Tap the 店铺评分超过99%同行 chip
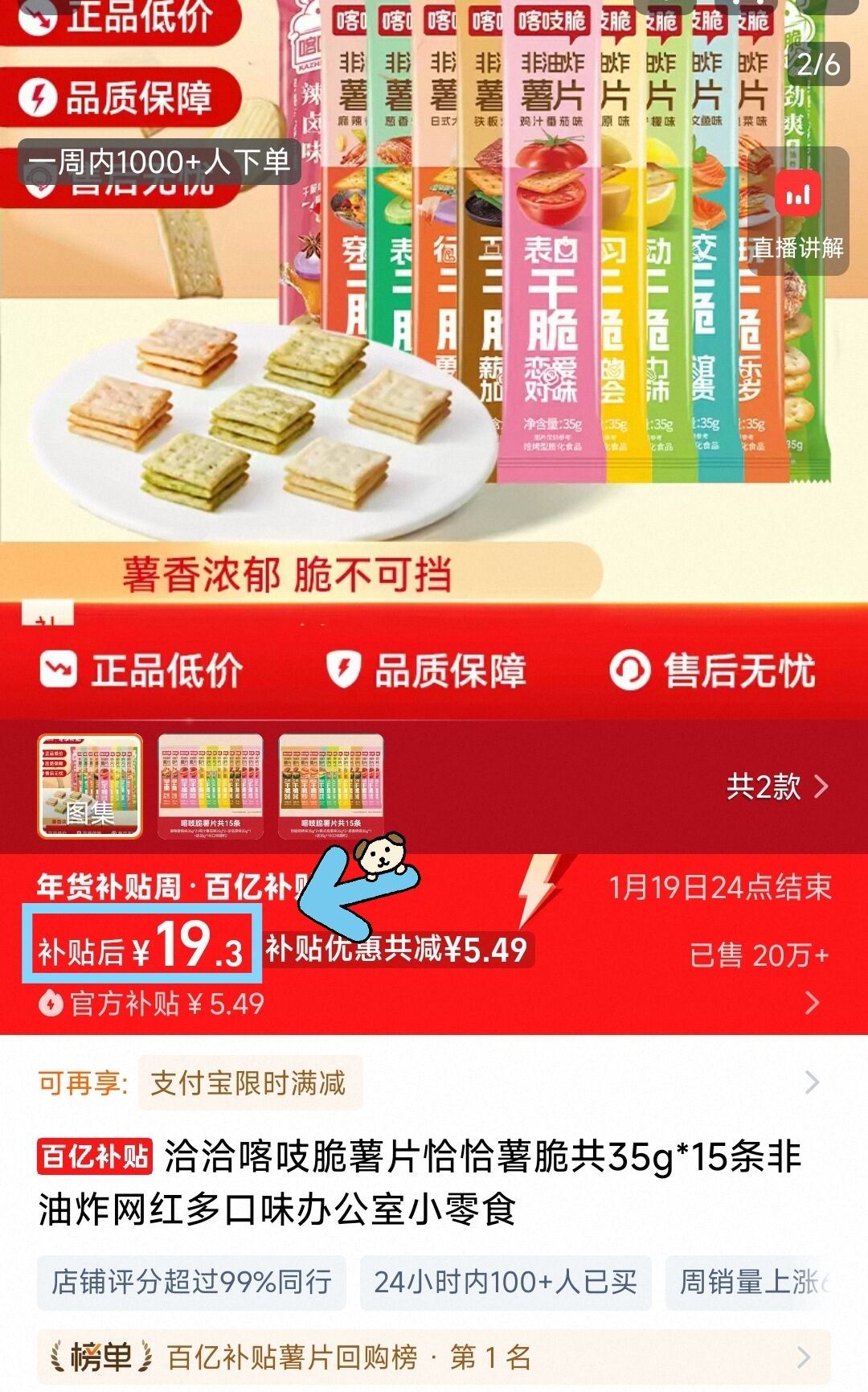Image resolution: width=868 pixels, height=1392 pixels. click(x=191, y=1282)
